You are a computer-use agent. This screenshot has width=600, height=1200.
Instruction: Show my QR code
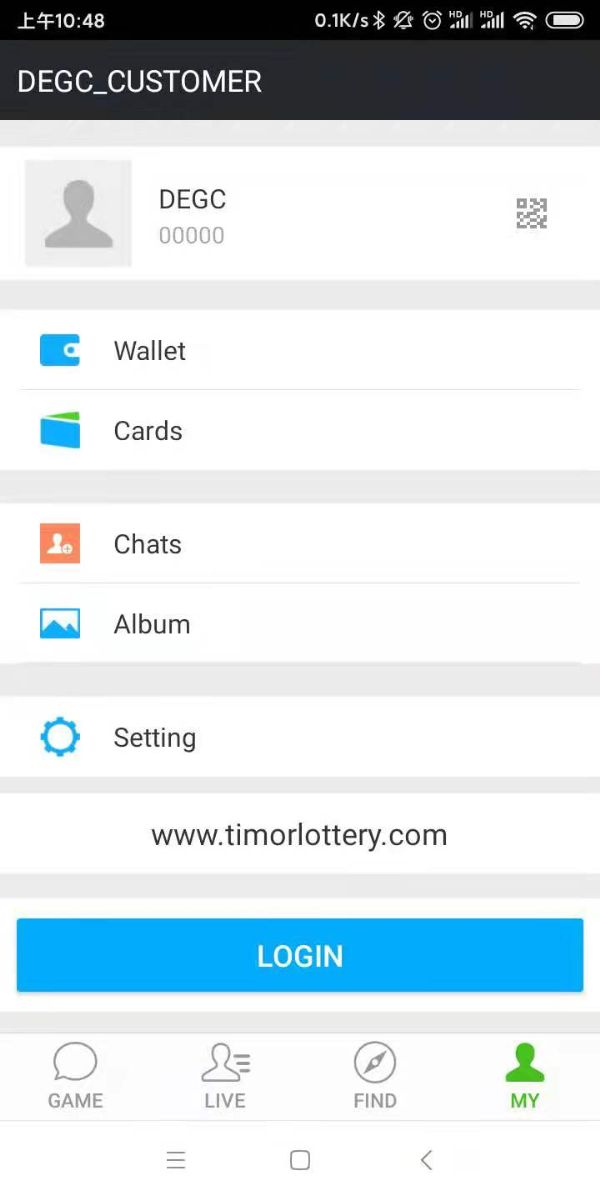click(x=531, y=213)
